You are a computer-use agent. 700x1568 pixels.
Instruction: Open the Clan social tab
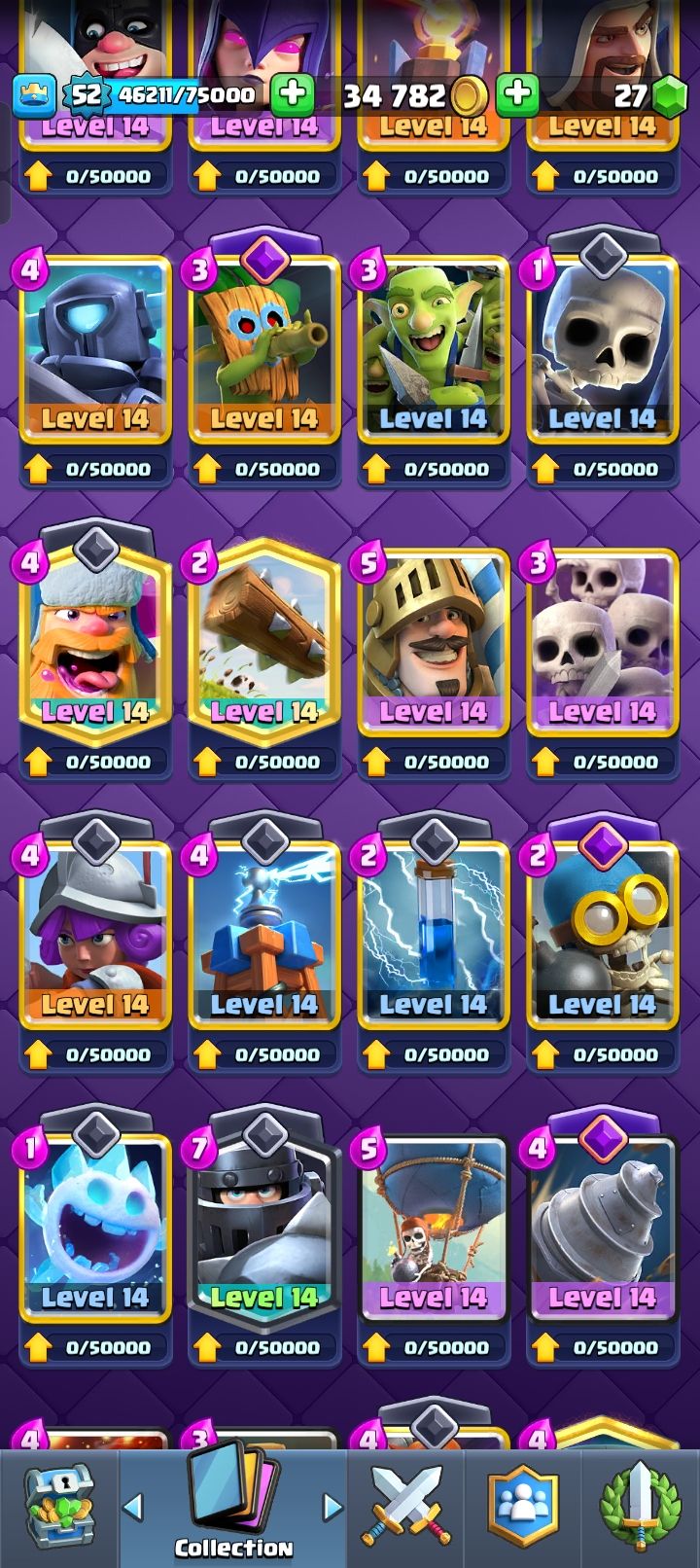point(523,1510)
